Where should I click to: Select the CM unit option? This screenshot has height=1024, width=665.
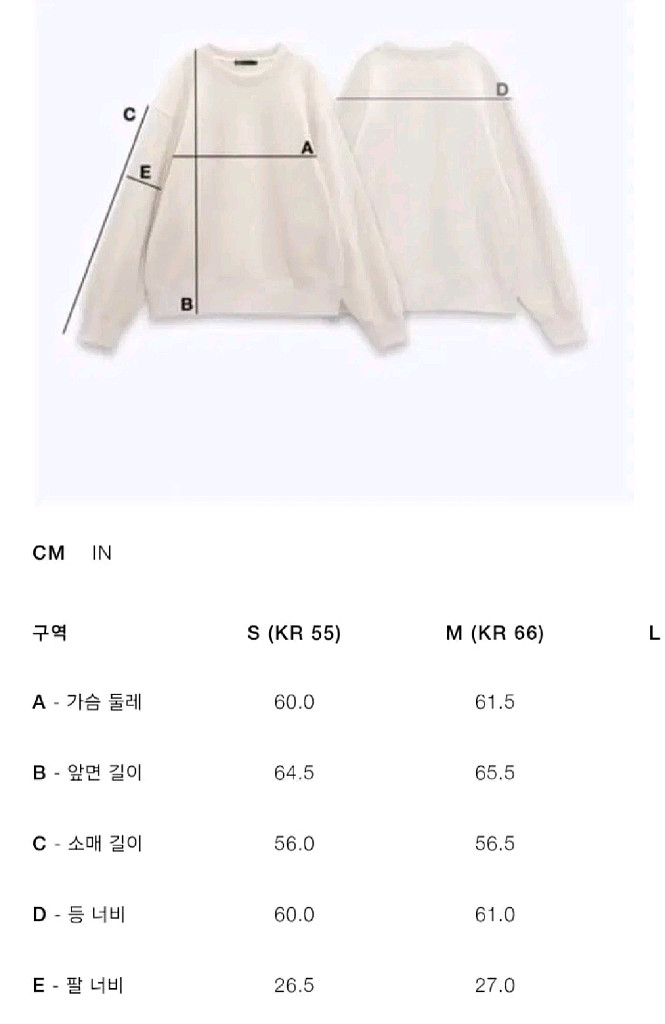(x=49, y=553)
